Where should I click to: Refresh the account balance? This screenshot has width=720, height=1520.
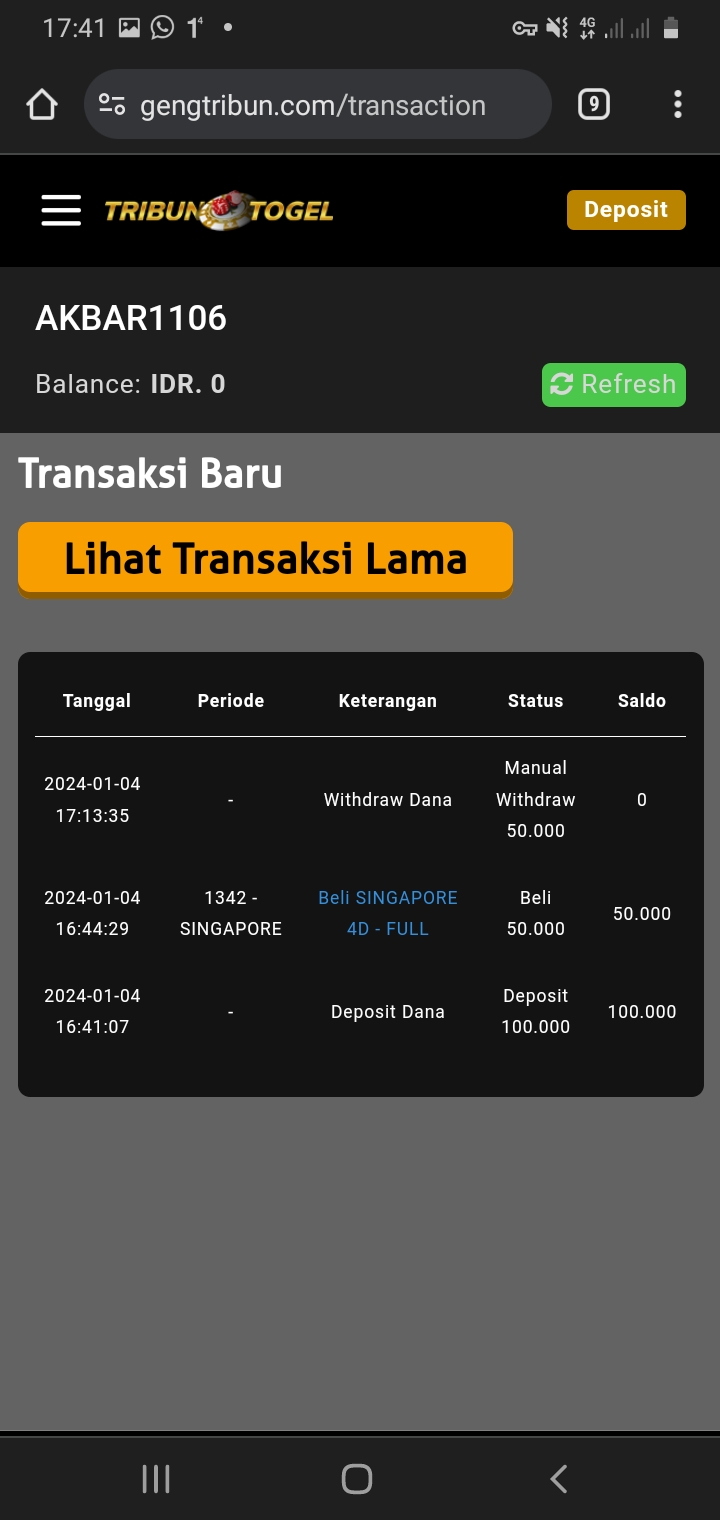(x=613, y=385)
